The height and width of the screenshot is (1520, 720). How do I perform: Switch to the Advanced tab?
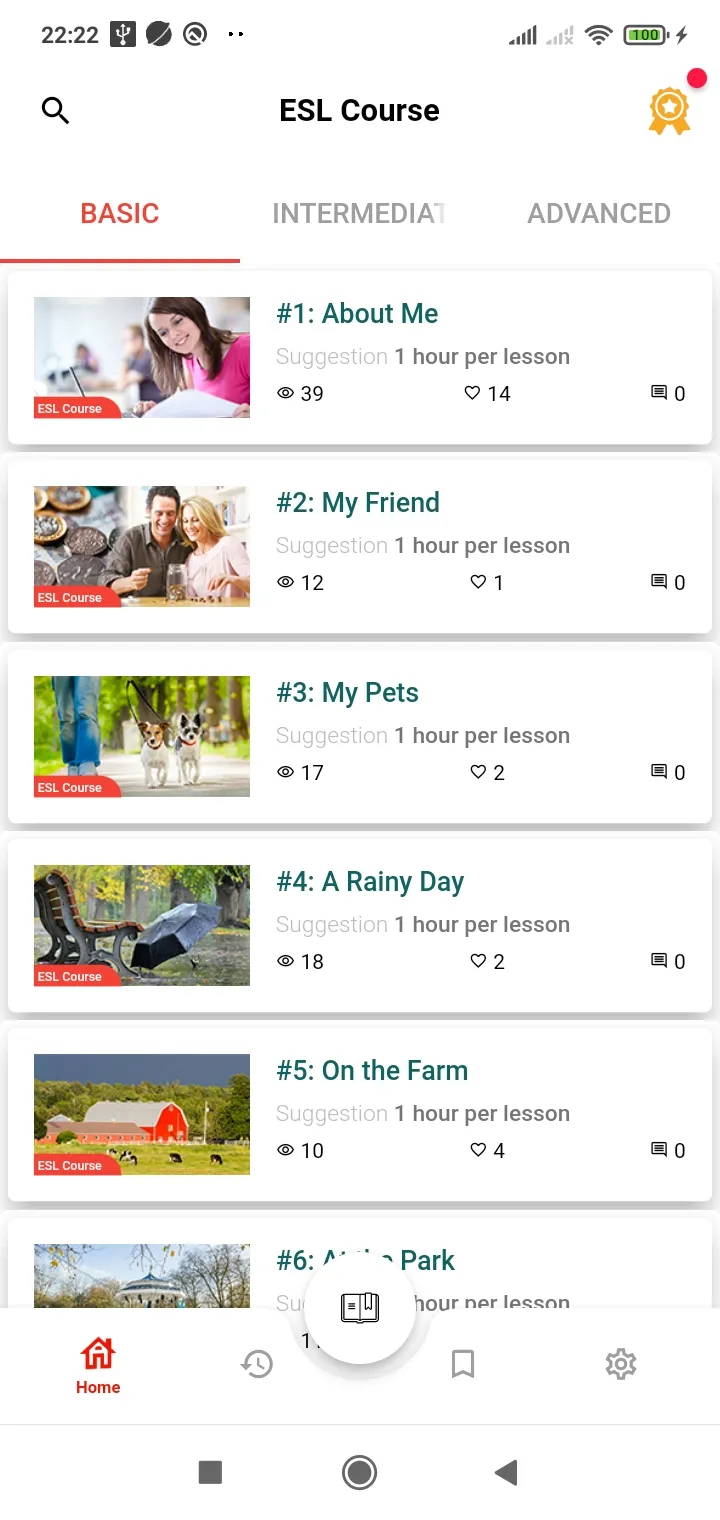click(x=599, y=213)
